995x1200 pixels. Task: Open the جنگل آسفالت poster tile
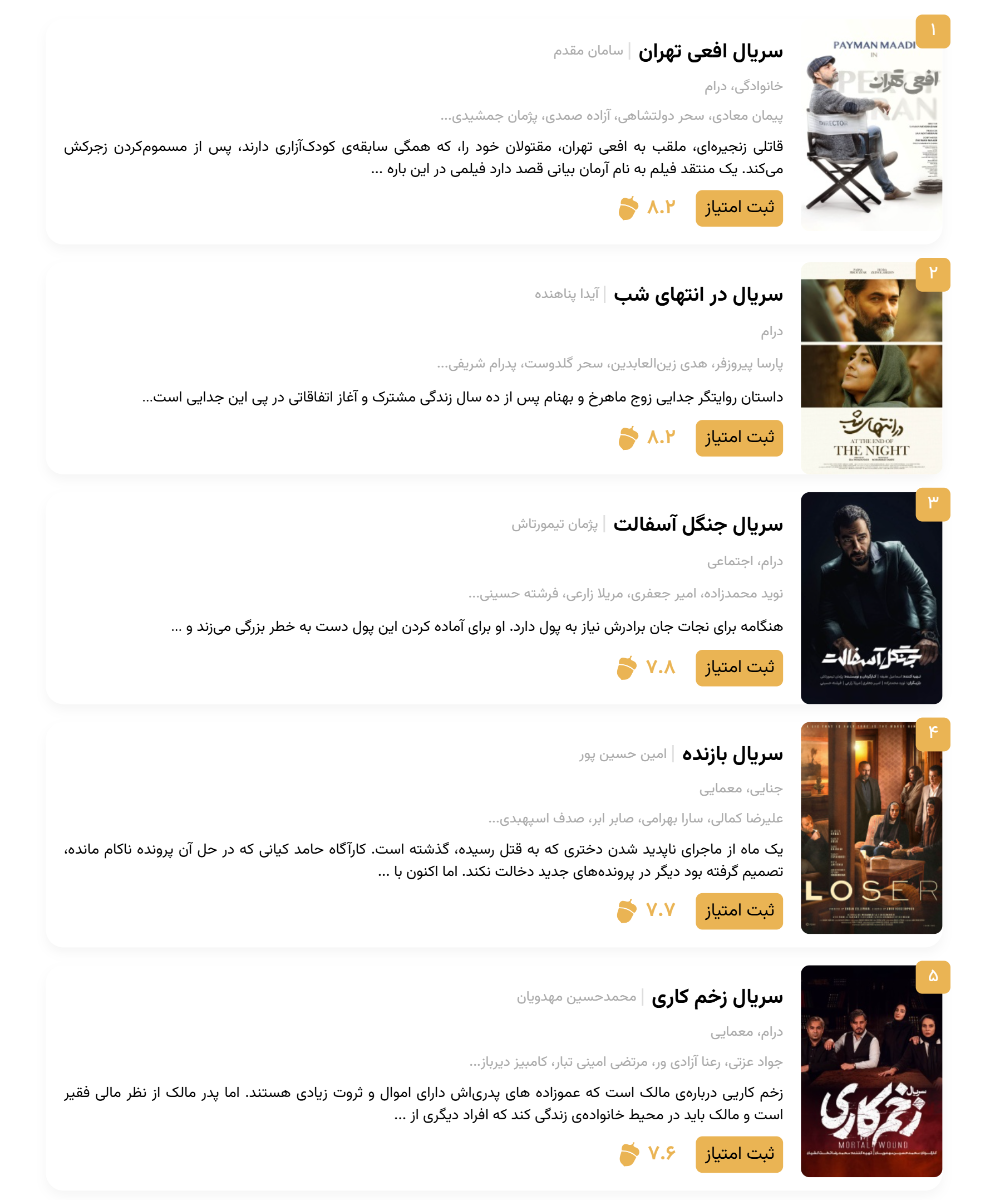871,598
